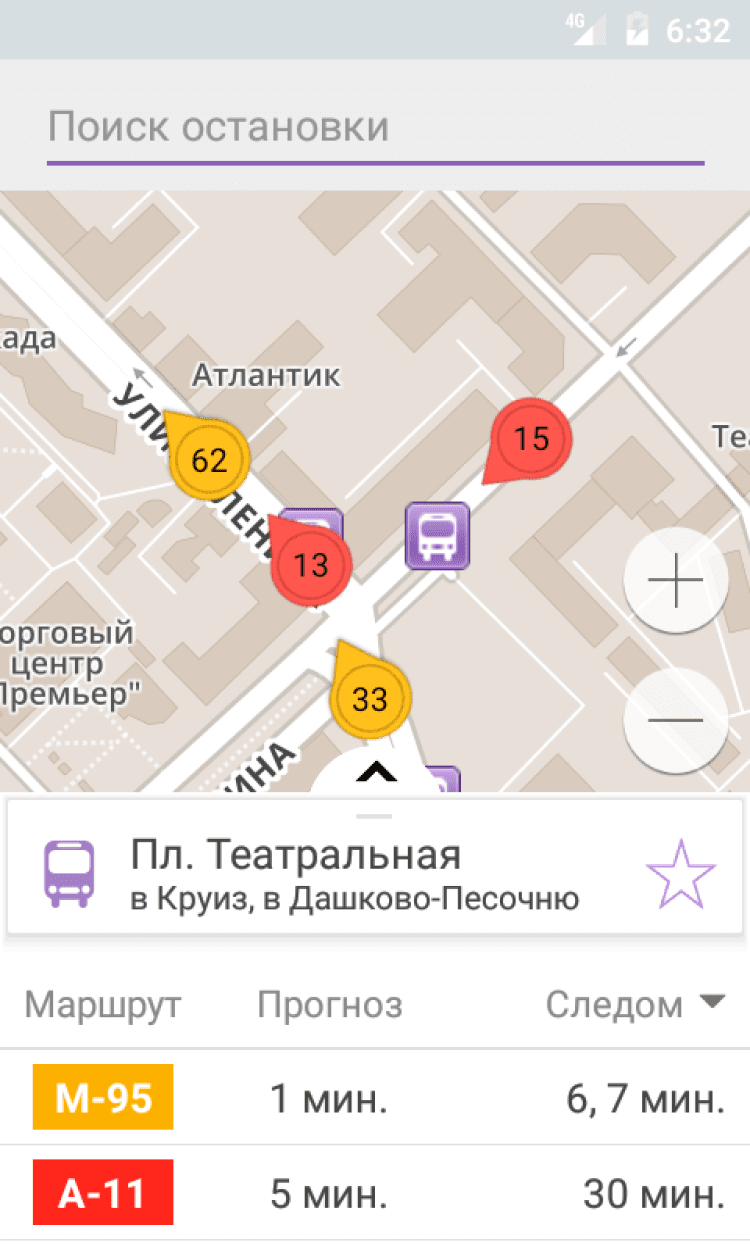This screenshot has width=750, height=1250.
Task: Select bus marker number 62 on map
Action: tap(209, 460)
